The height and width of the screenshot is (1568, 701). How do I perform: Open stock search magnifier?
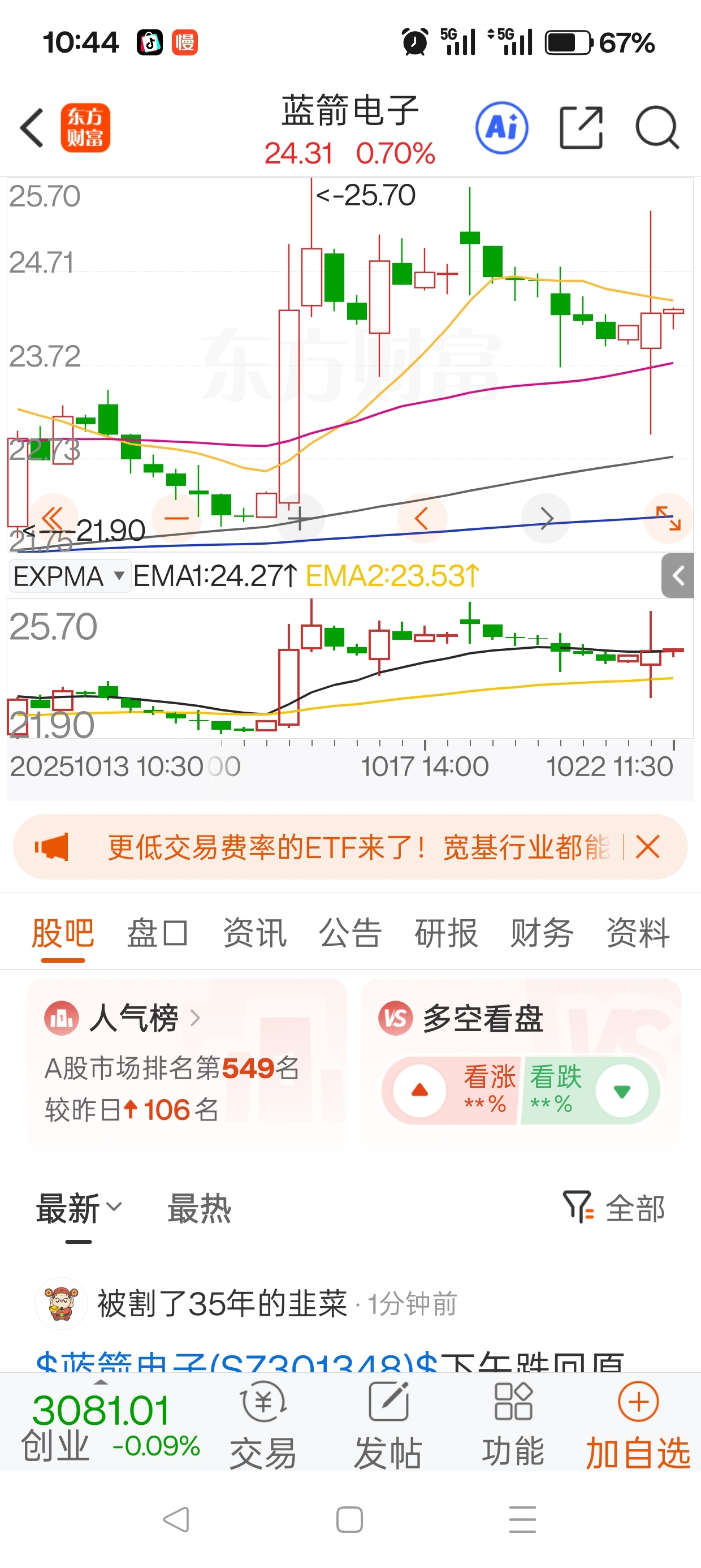[656, 128]
